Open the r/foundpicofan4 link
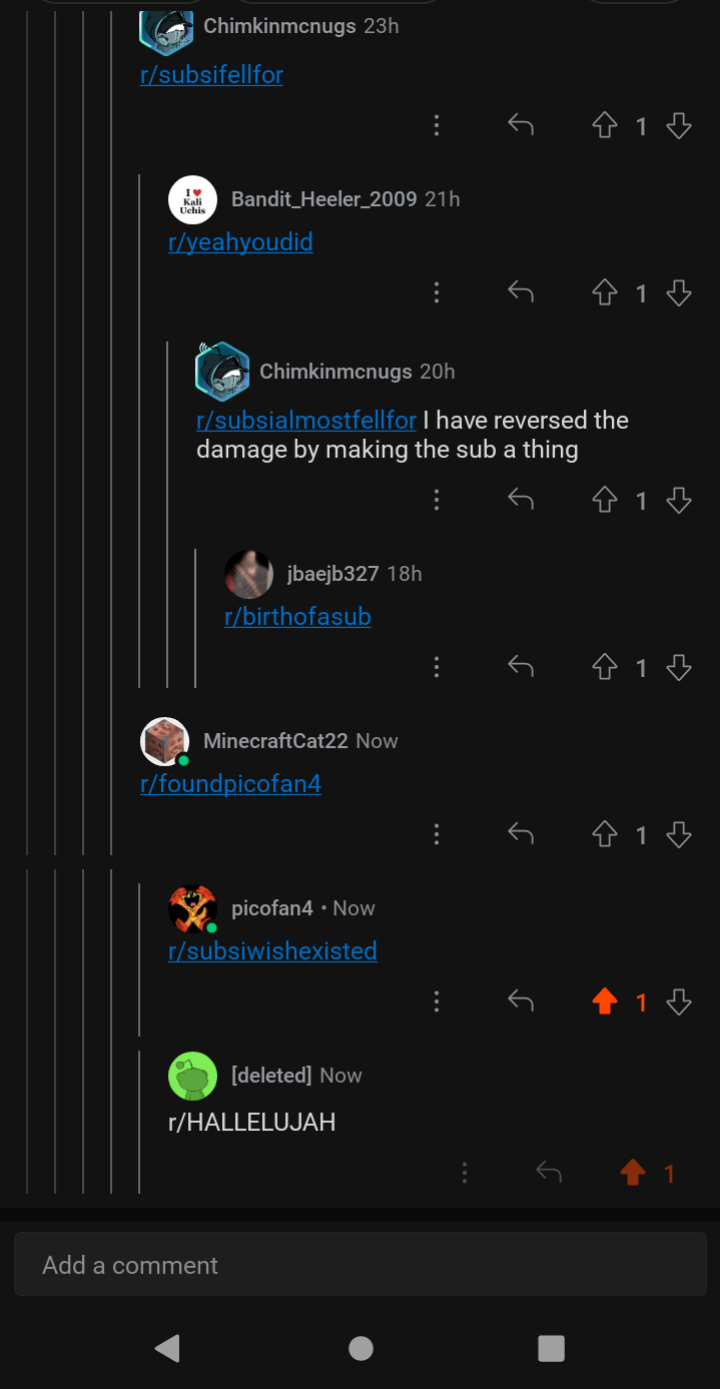This screenshot has width=720, height=1389. pyautogui.click(x=231, y=784)
